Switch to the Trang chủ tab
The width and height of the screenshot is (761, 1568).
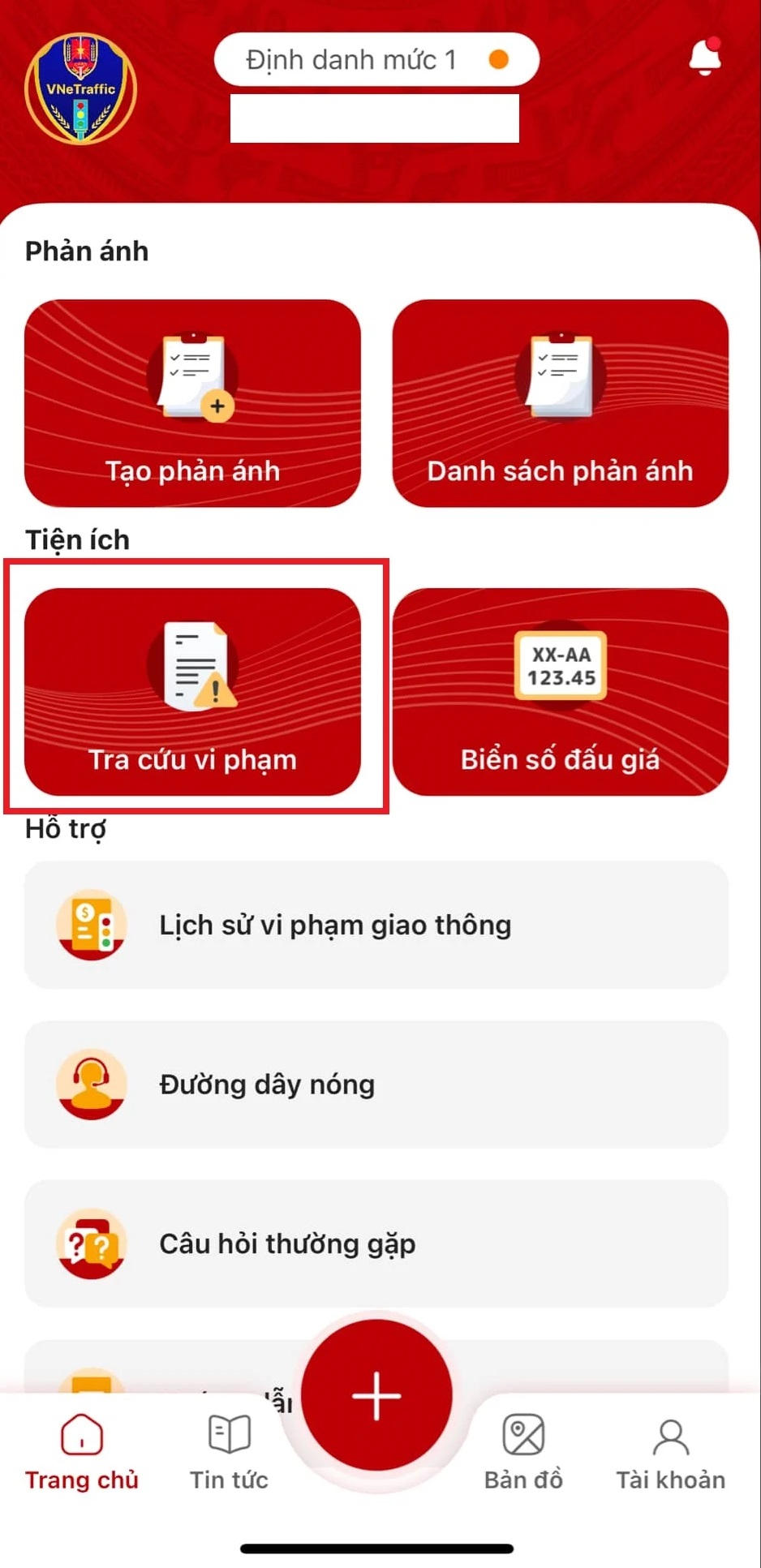pyautogui.click(x=81, y=1452)
